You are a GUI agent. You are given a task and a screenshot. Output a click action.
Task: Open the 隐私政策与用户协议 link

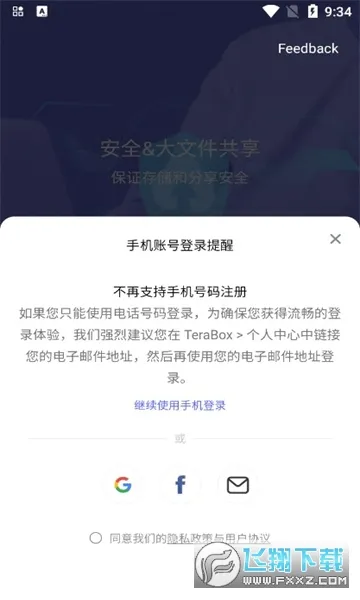[218, 538]
